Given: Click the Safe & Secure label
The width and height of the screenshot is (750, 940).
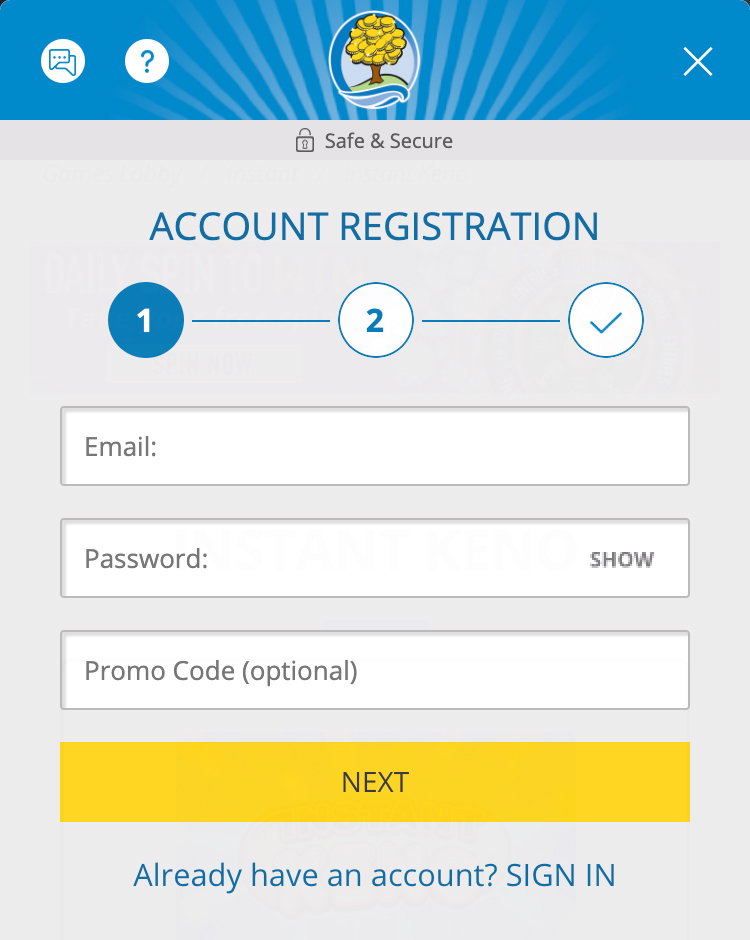Looking at the screenshot, I should coord(386,140).
